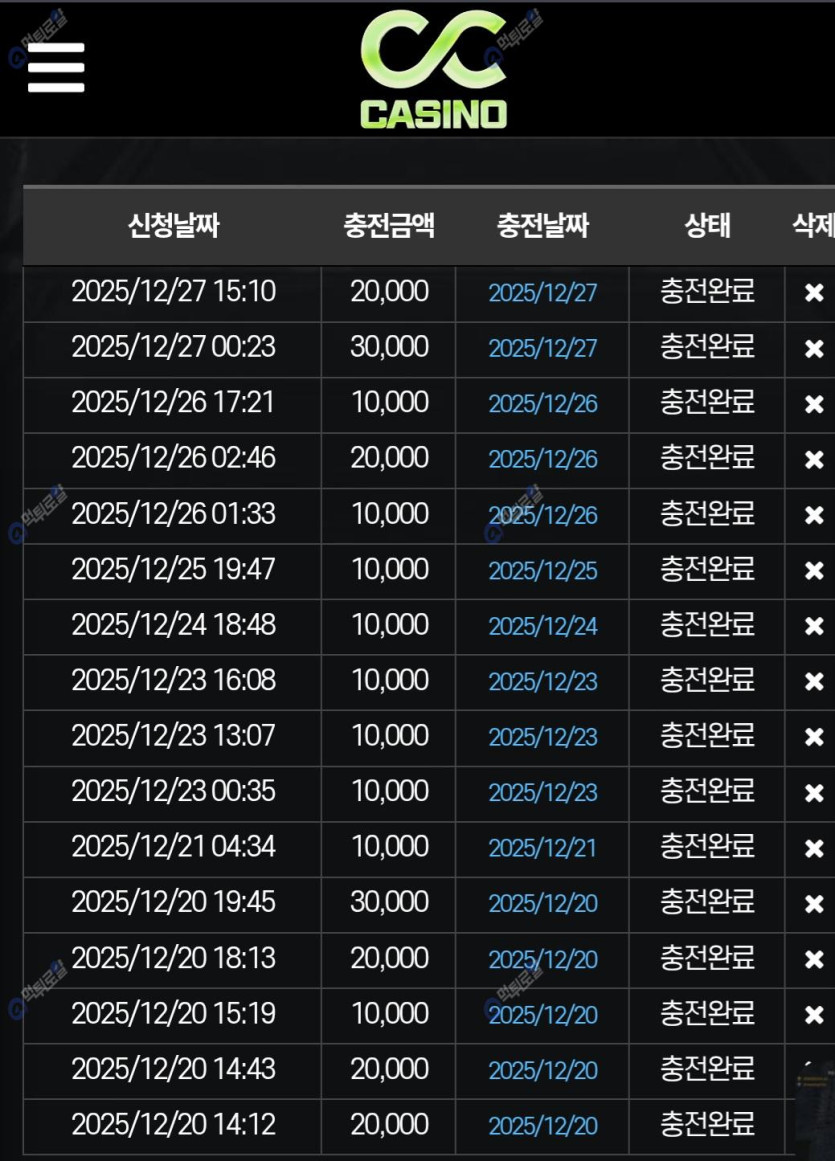The width and height of the screenshot is (835, 1161).
Task: Delete the 2025/12/26 02:46 charge entry
Action: (x=814, y=460)
